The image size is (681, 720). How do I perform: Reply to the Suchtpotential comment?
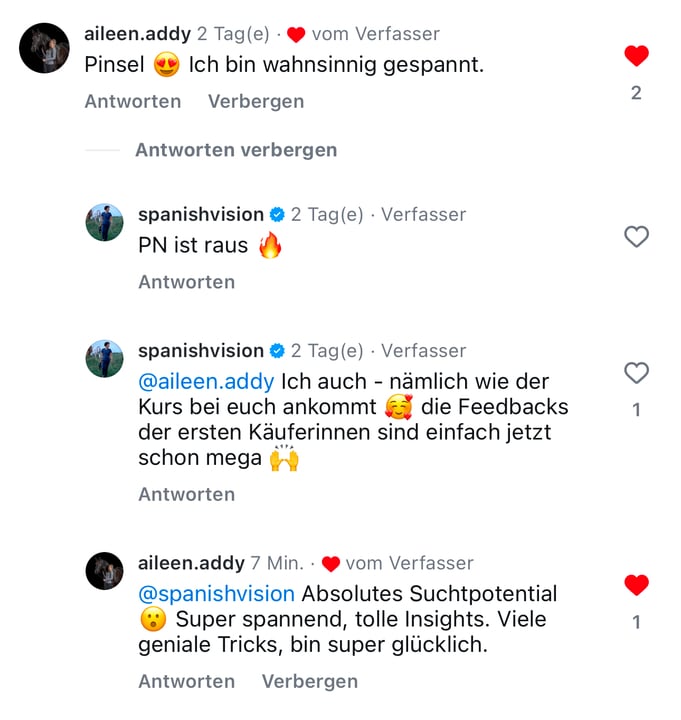click(186, 681)
